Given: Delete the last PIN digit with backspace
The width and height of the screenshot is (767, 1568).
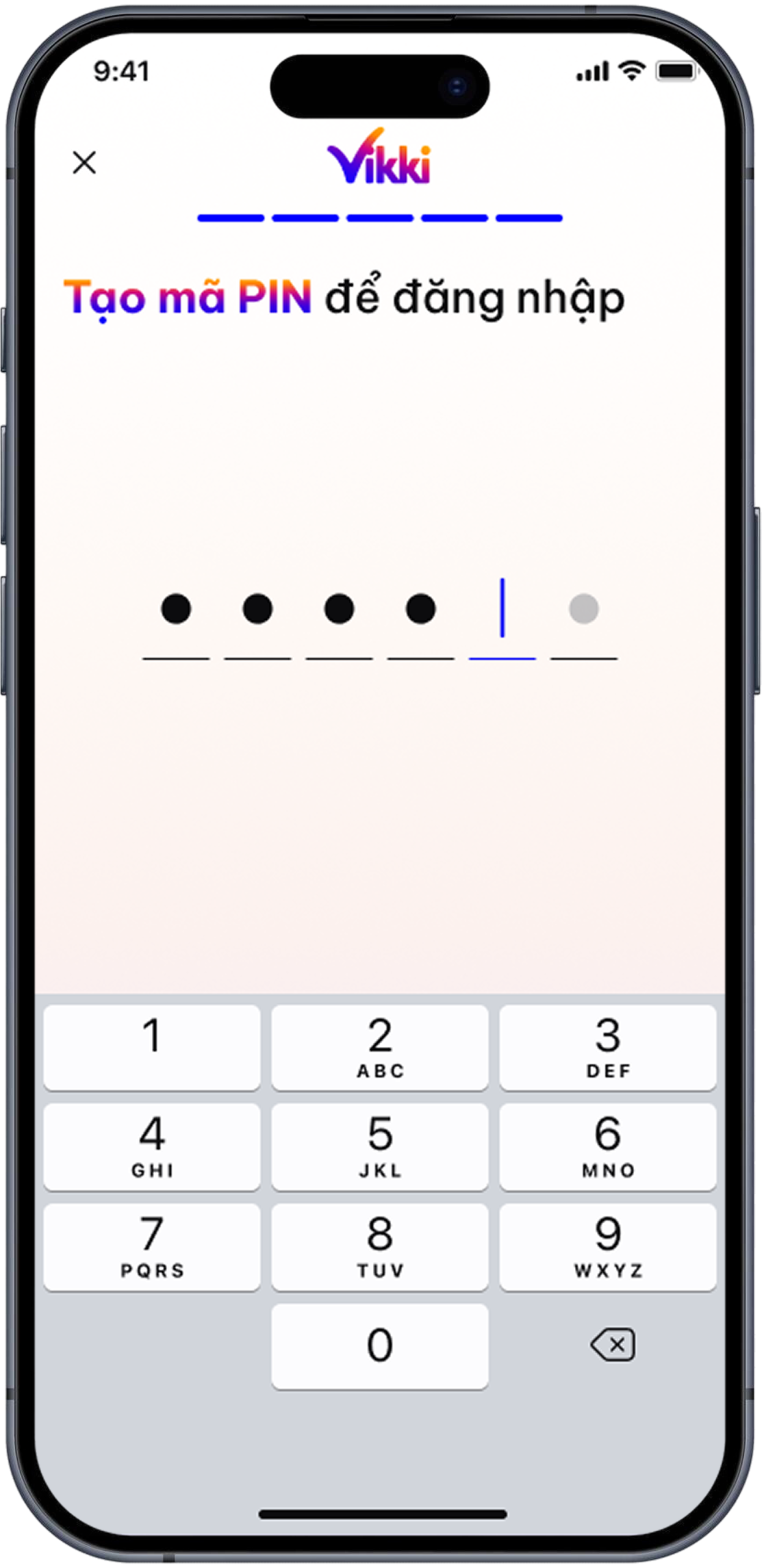Looking at the screenshot, I should point(613,1345).
